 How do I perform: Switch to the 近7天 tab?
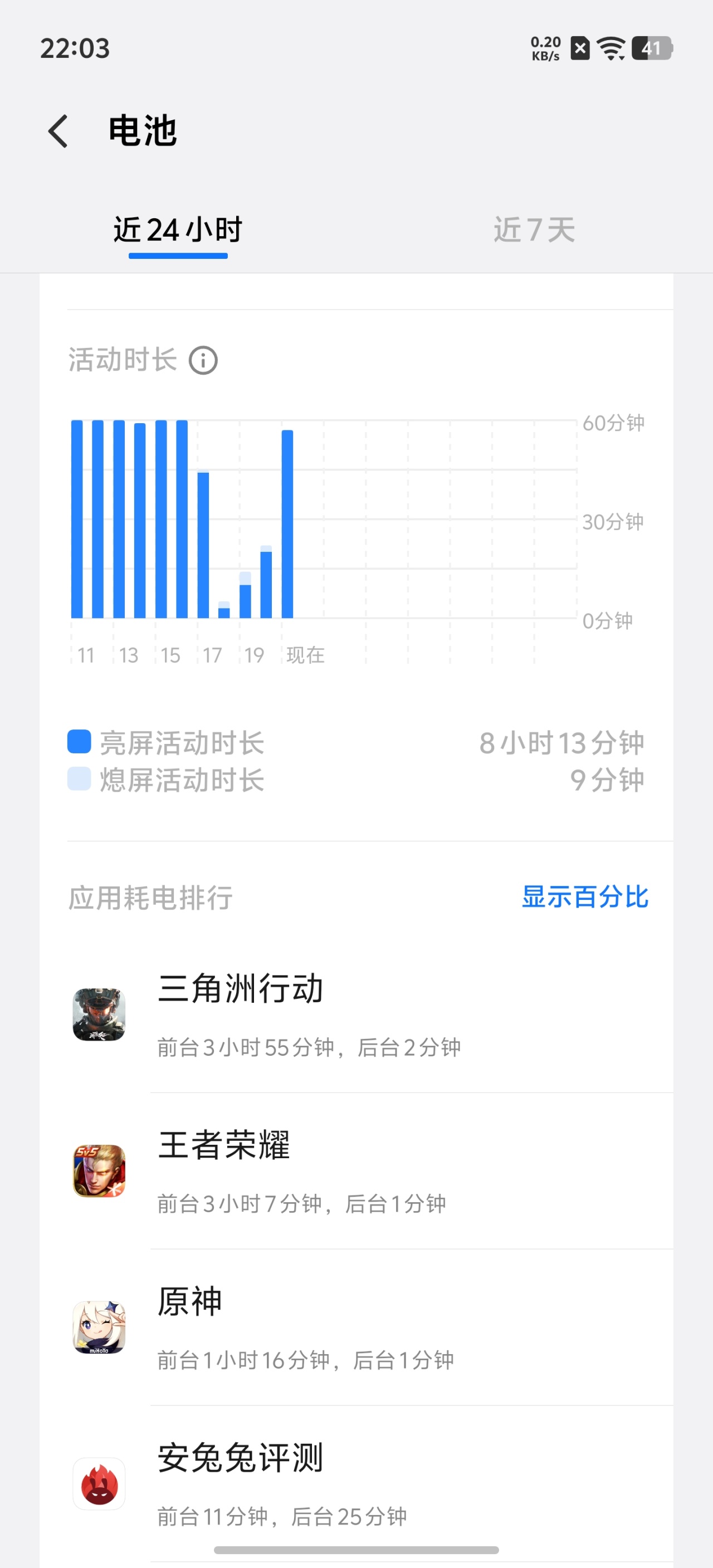pos(534,231)
